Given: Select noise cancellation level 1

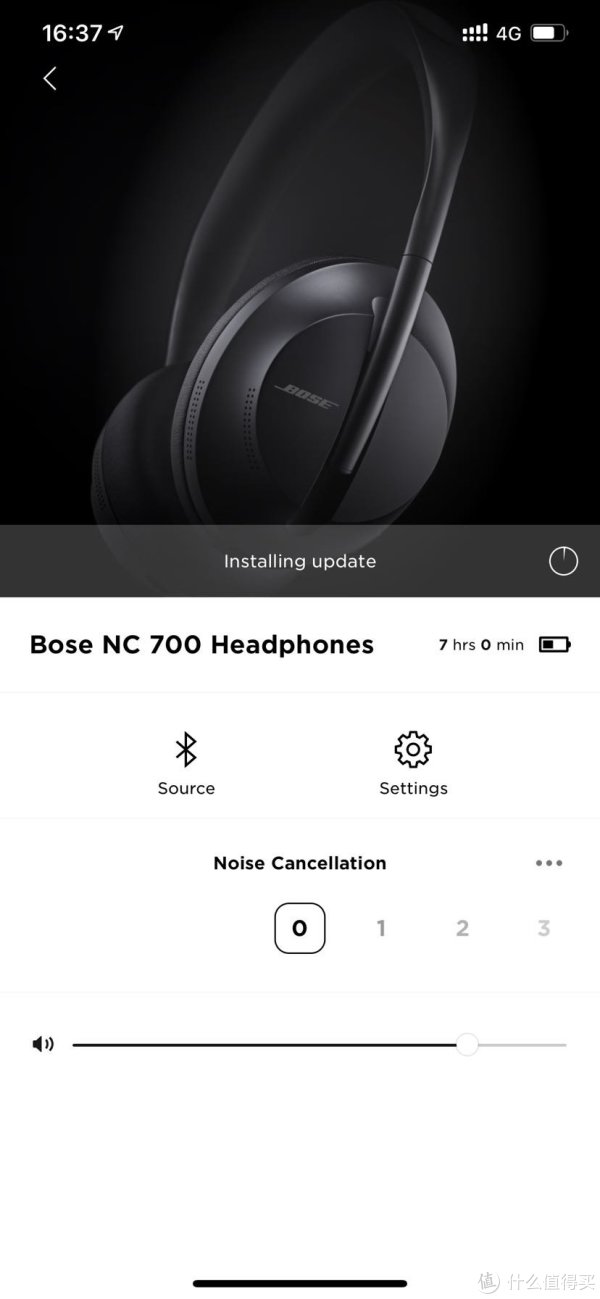Looking at the screenshot, I should pyautogui.click(x=380, y=928).
